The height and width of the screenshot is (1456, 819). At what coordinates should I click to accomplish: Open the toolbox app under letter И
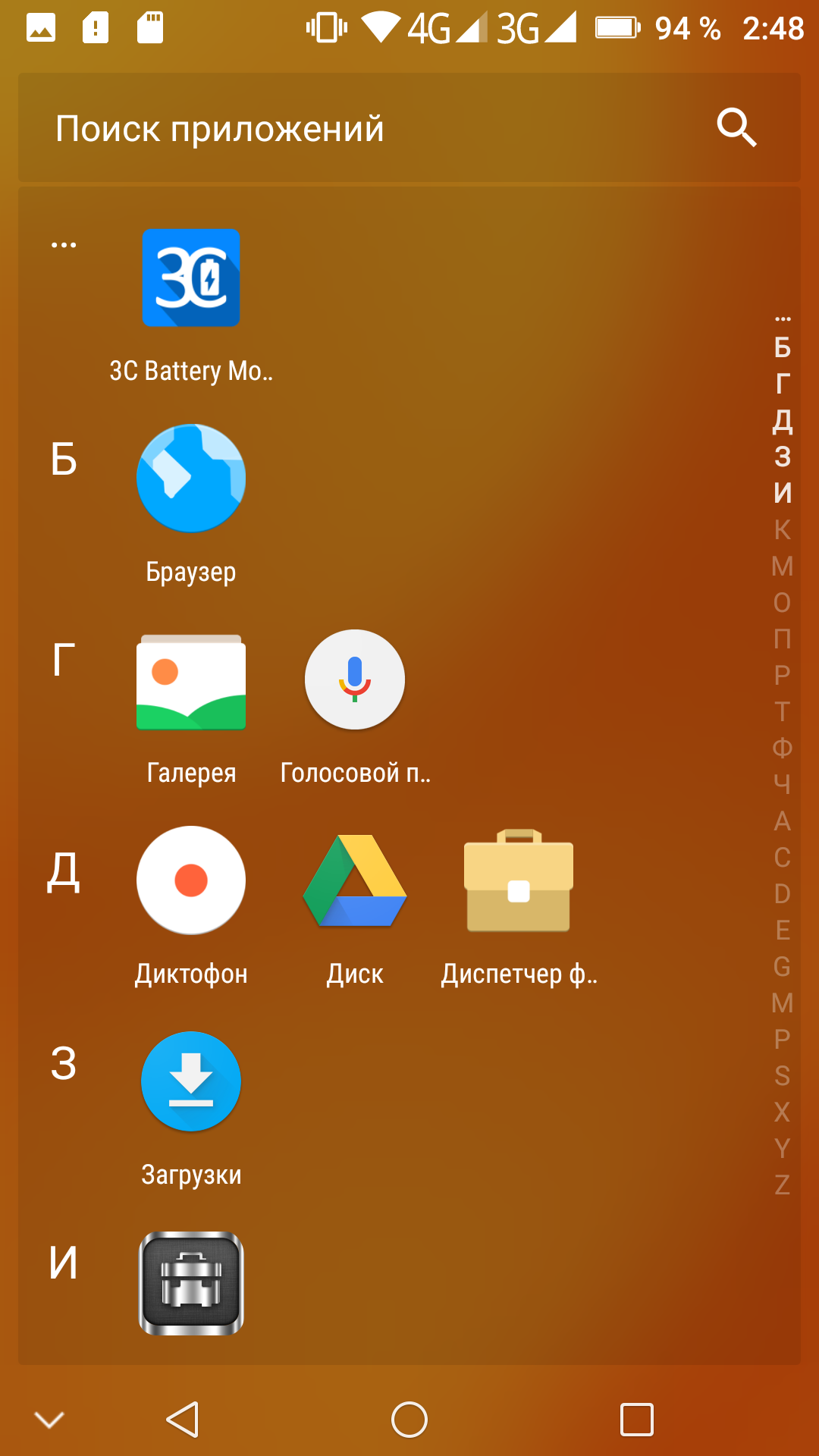pyautogui.click(x=191, y=1283)
